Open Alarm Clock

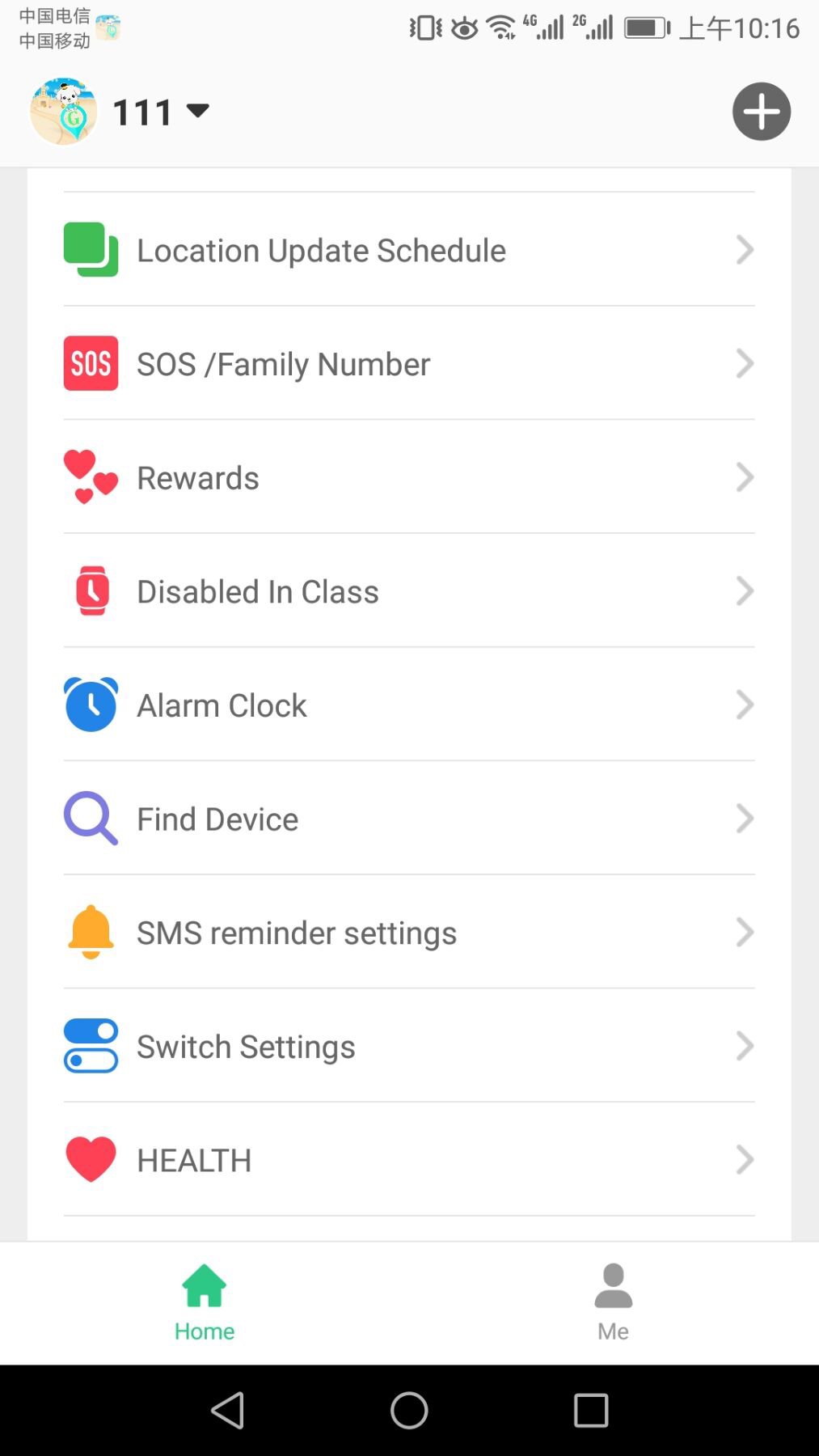pyautogui.click(x=408, y=705)
